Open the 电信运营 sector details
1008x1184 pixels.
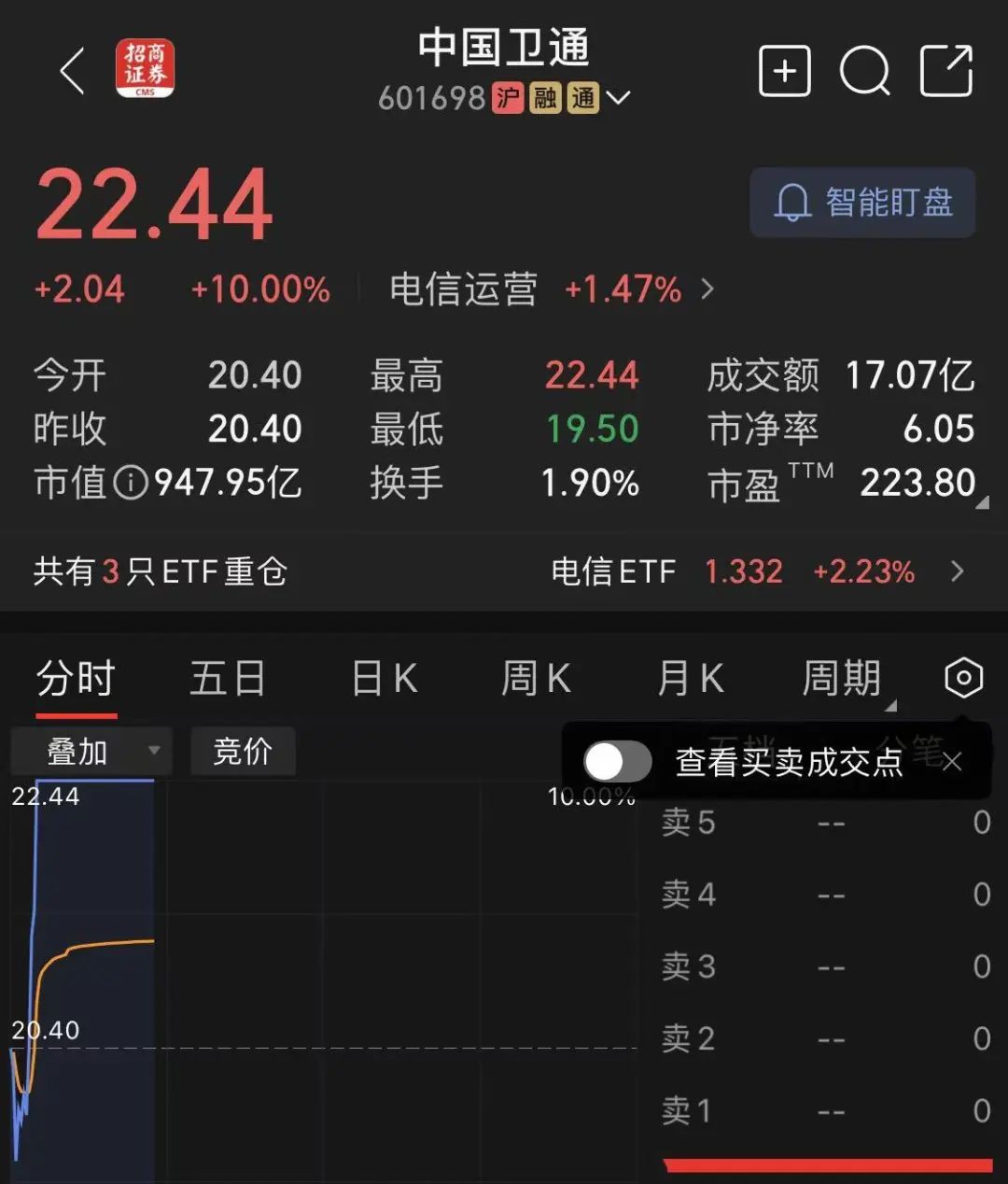pos(551,289)
